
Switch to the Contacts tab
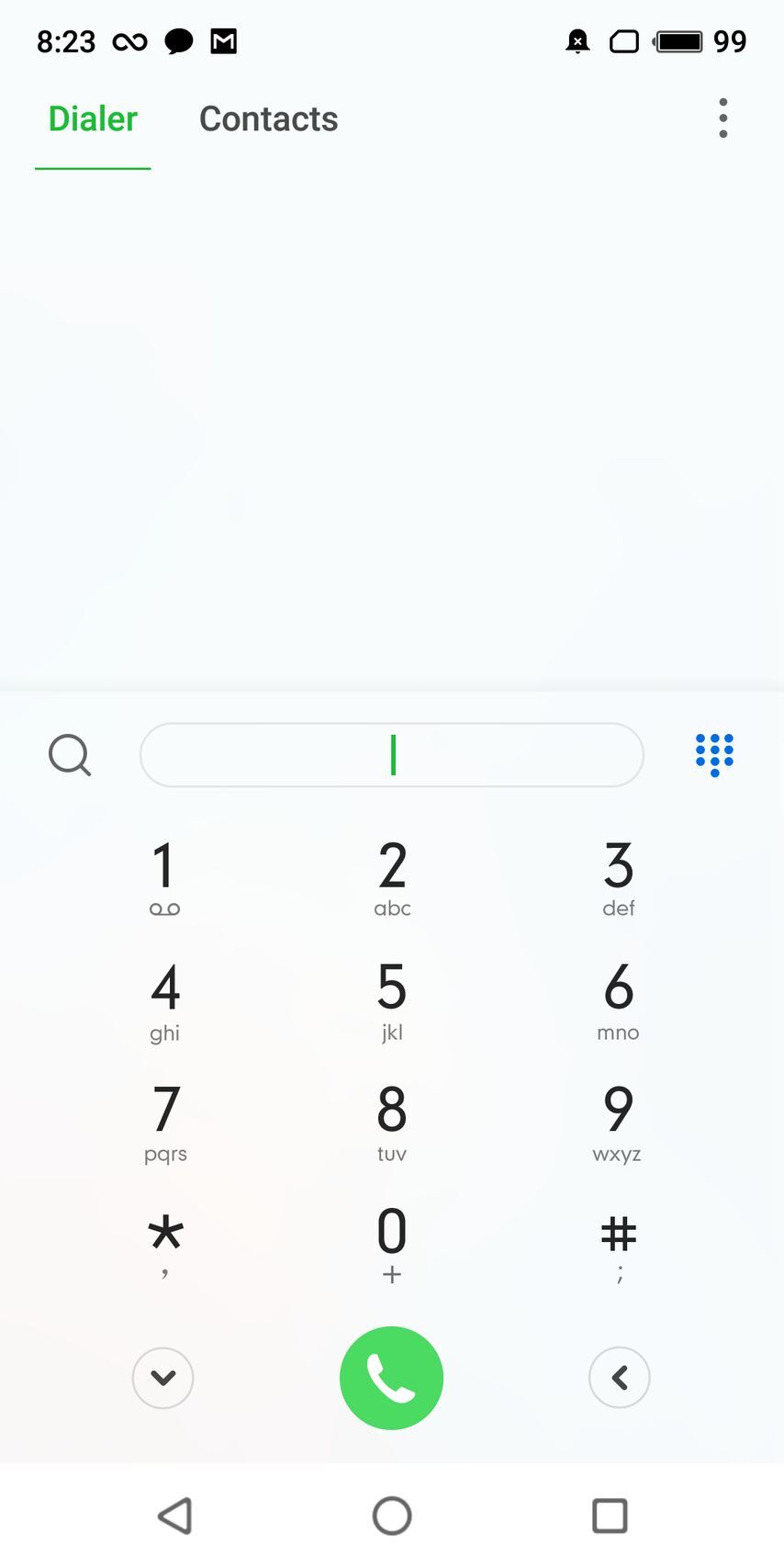click(268, 118)
